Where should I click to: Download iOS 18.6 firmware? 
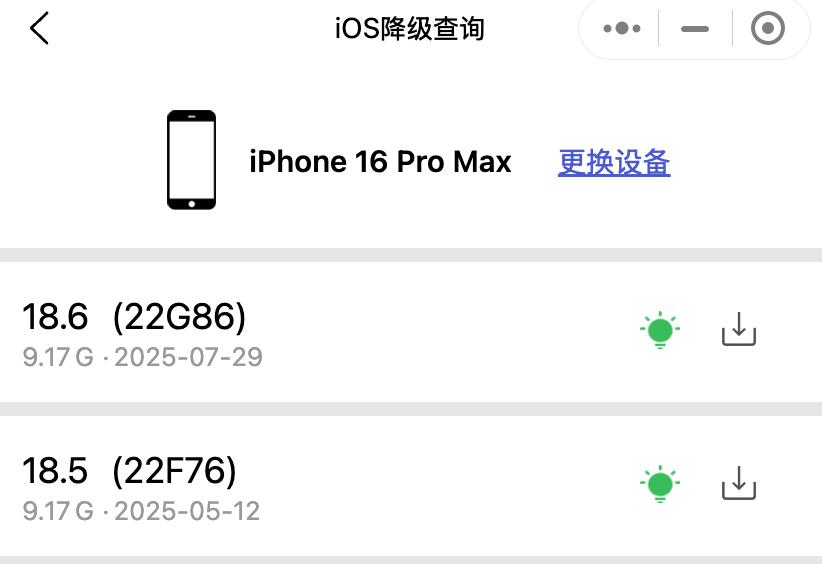738,330
